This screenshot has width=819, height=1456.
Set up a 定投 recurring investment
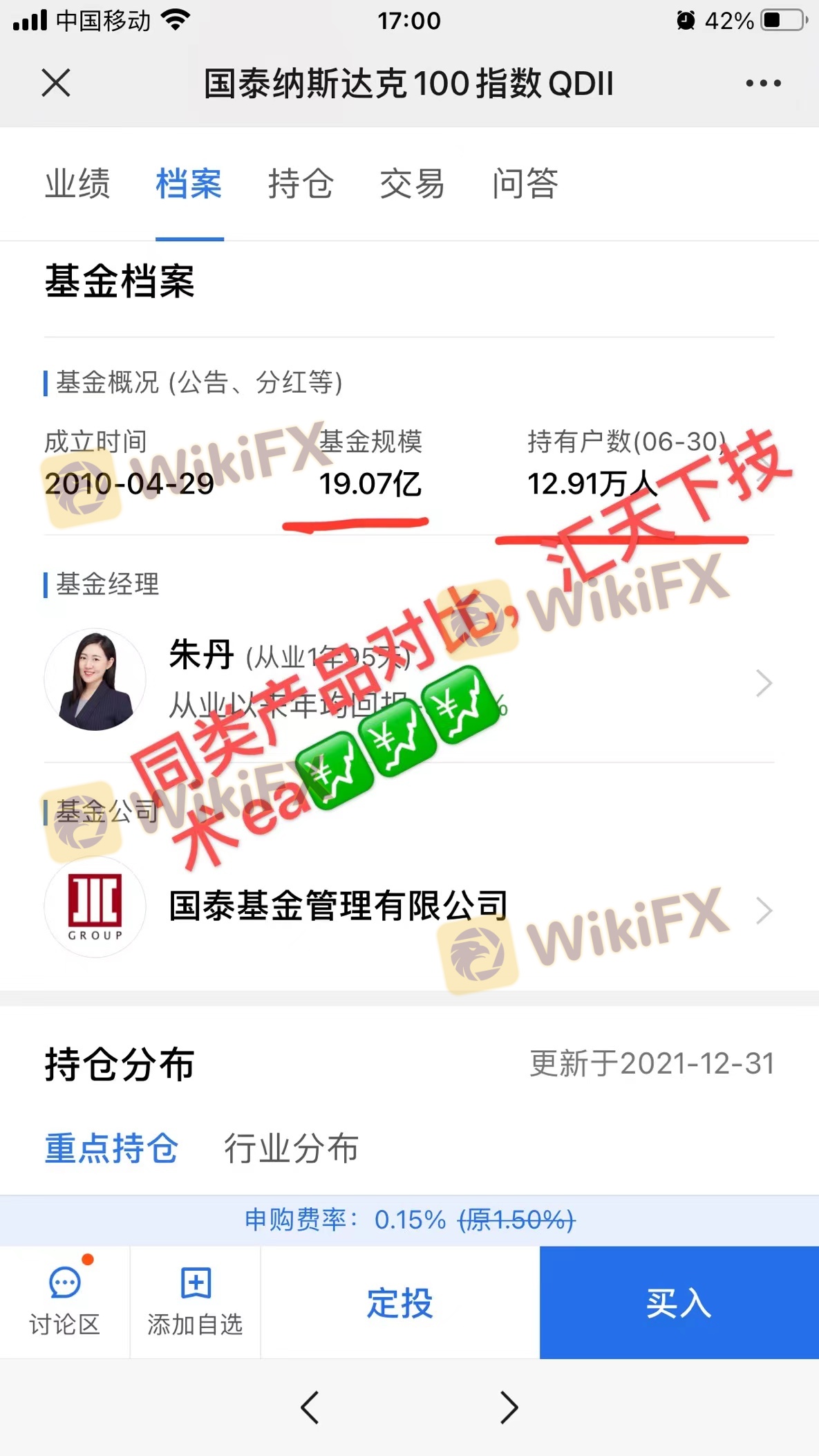(x=399, y=1303)
